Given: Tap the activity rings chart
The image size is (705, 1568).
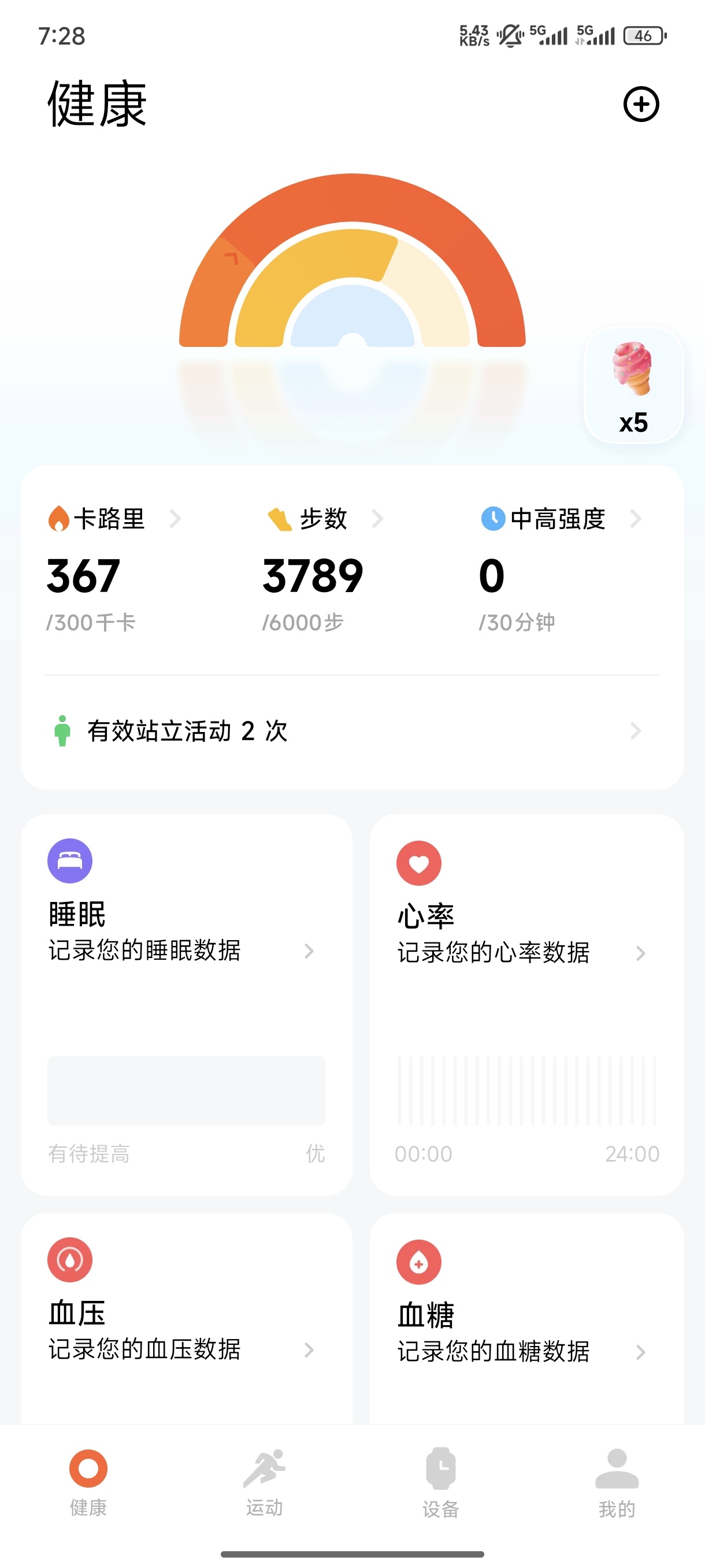Looking at the screenshot, I should tap(351, 268).
